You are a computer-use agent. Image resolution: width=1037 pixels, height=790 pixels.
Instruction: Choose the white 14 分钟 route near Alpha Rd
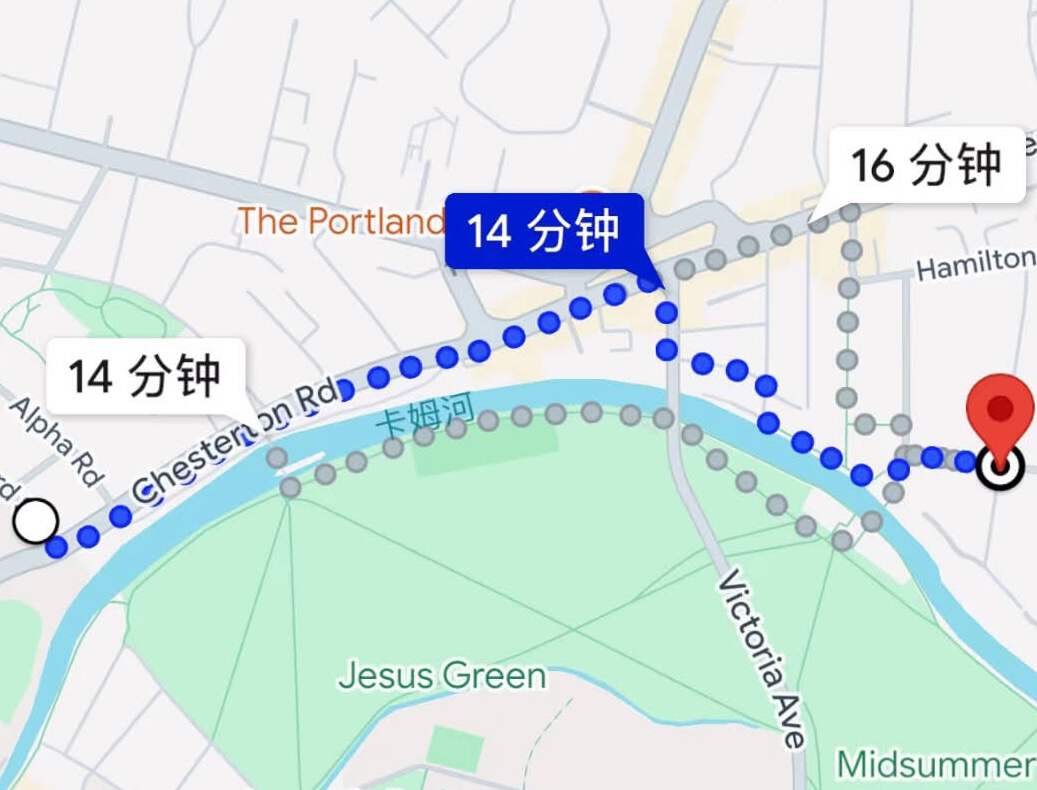click(145, 376)
